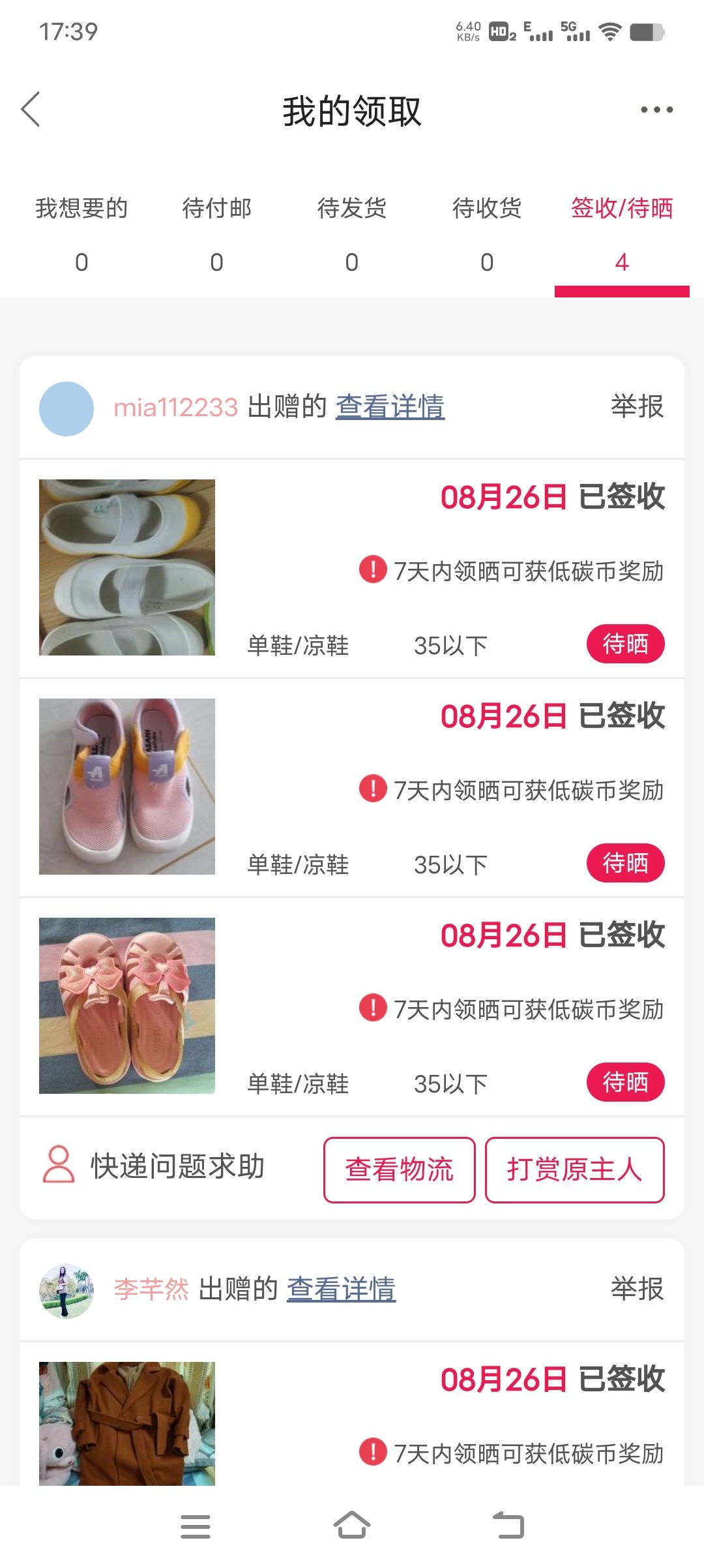The height and width of the screenshot is (1568, 704).
Task: Open 快递问题求助 for delivery help
Action: point(154,1166)
